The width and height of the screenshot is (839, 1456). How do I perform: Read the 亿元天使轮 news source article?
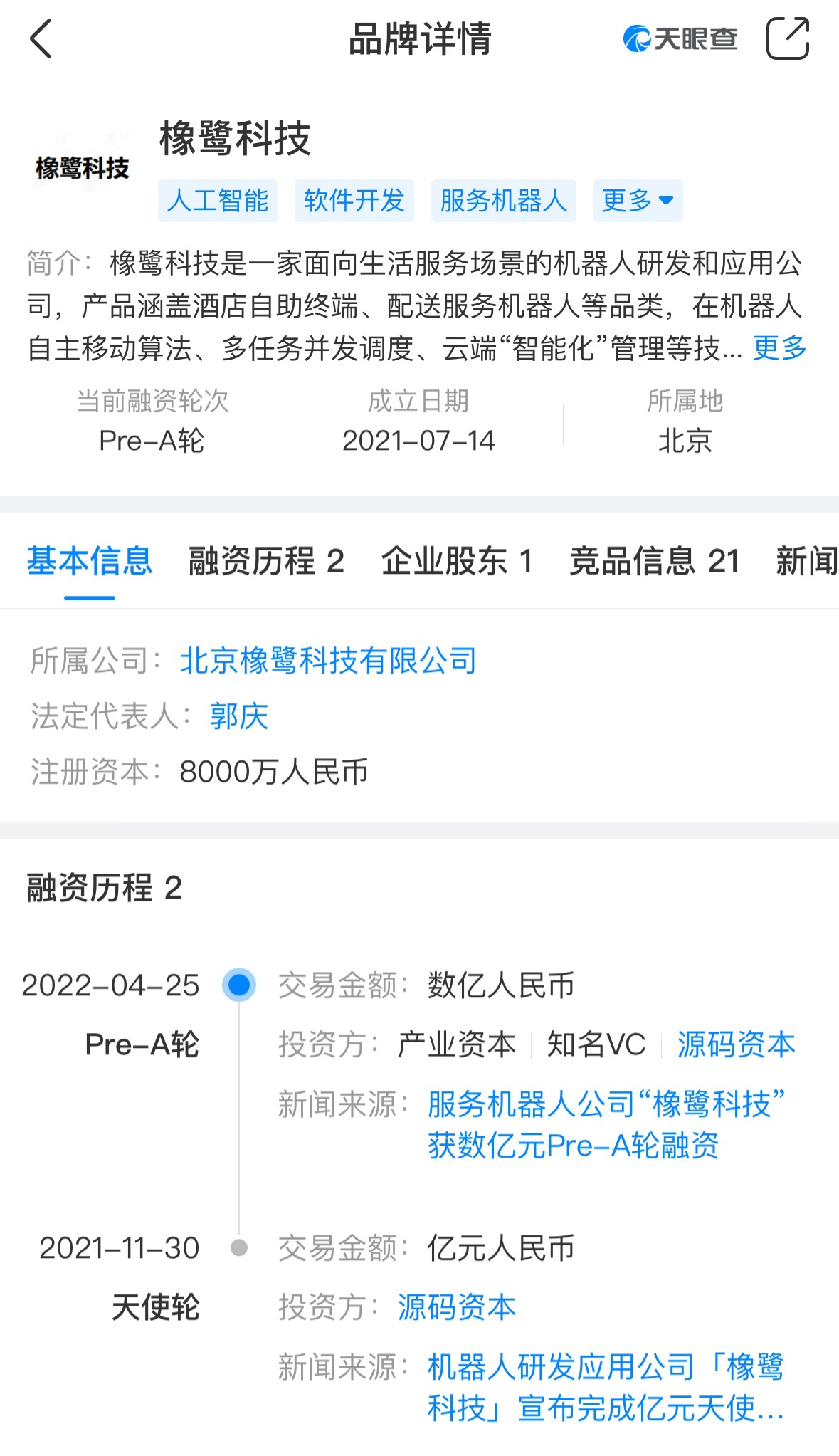[605, 1387]
